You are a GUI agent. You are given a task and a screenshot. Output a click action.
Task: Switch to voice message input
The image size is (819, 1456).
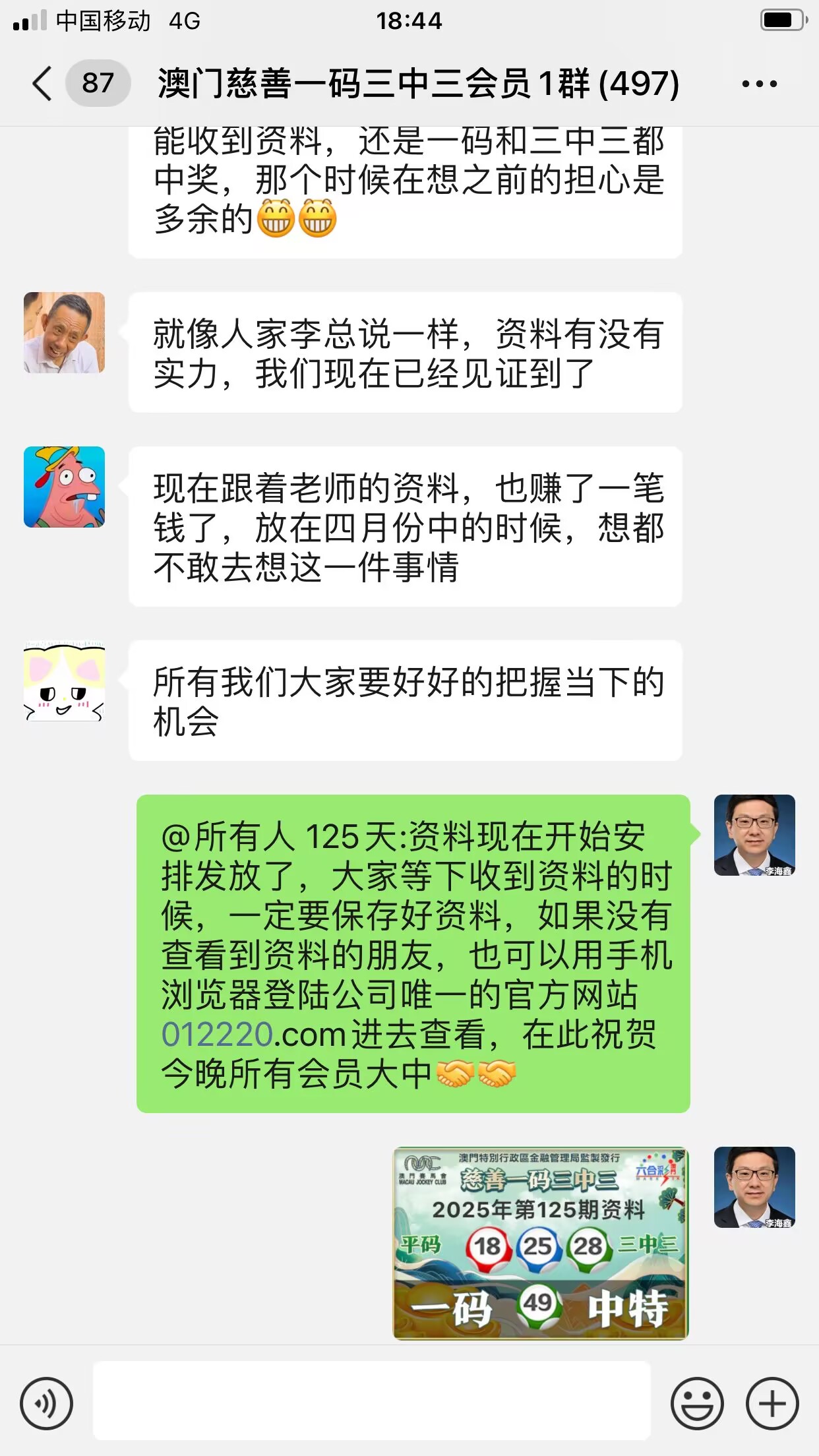tap(46, 1403)
